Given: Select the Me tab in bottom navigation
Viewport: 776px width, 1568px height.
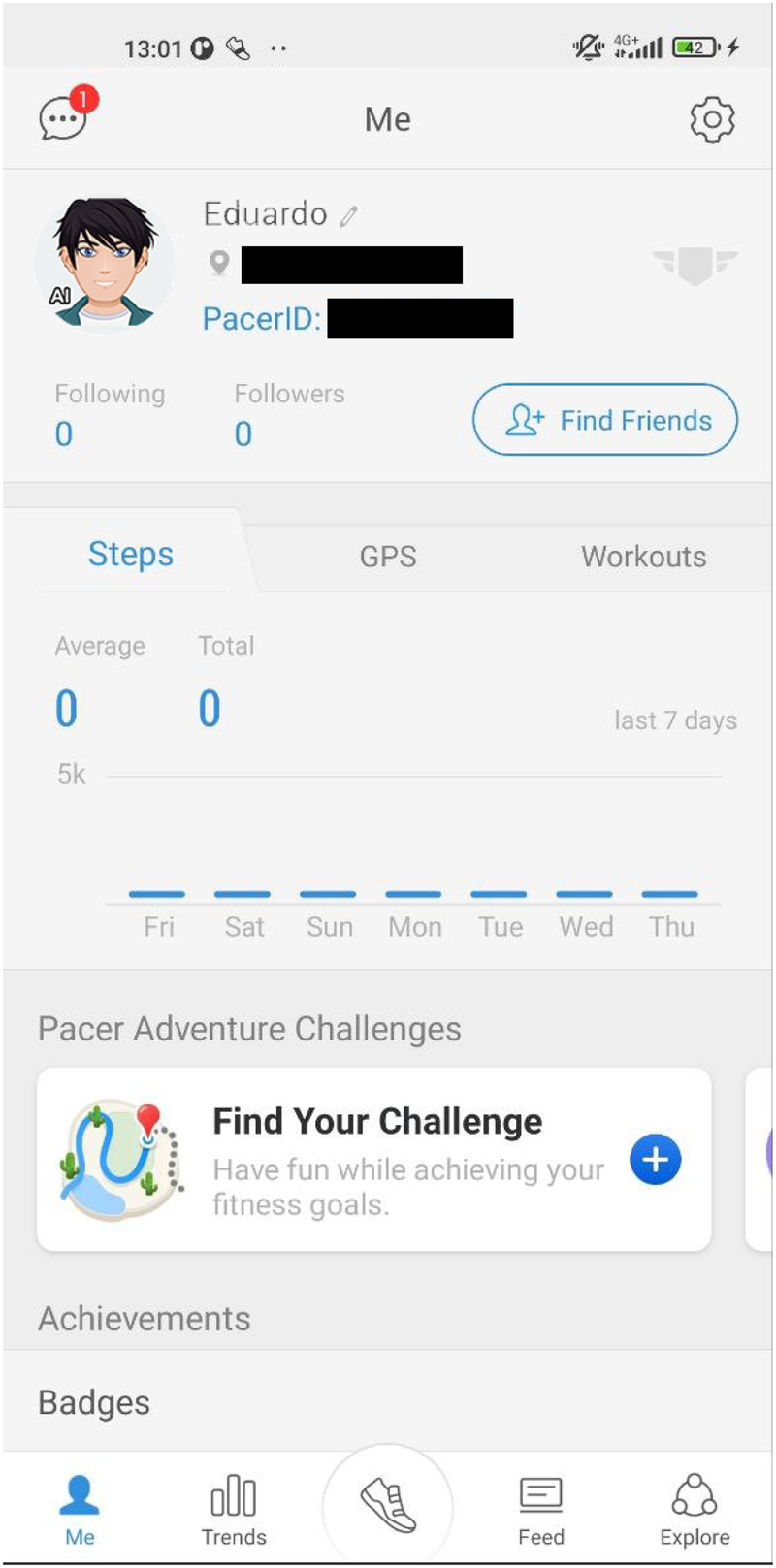Looking at the screenshot, I should tap(80, 1509).
